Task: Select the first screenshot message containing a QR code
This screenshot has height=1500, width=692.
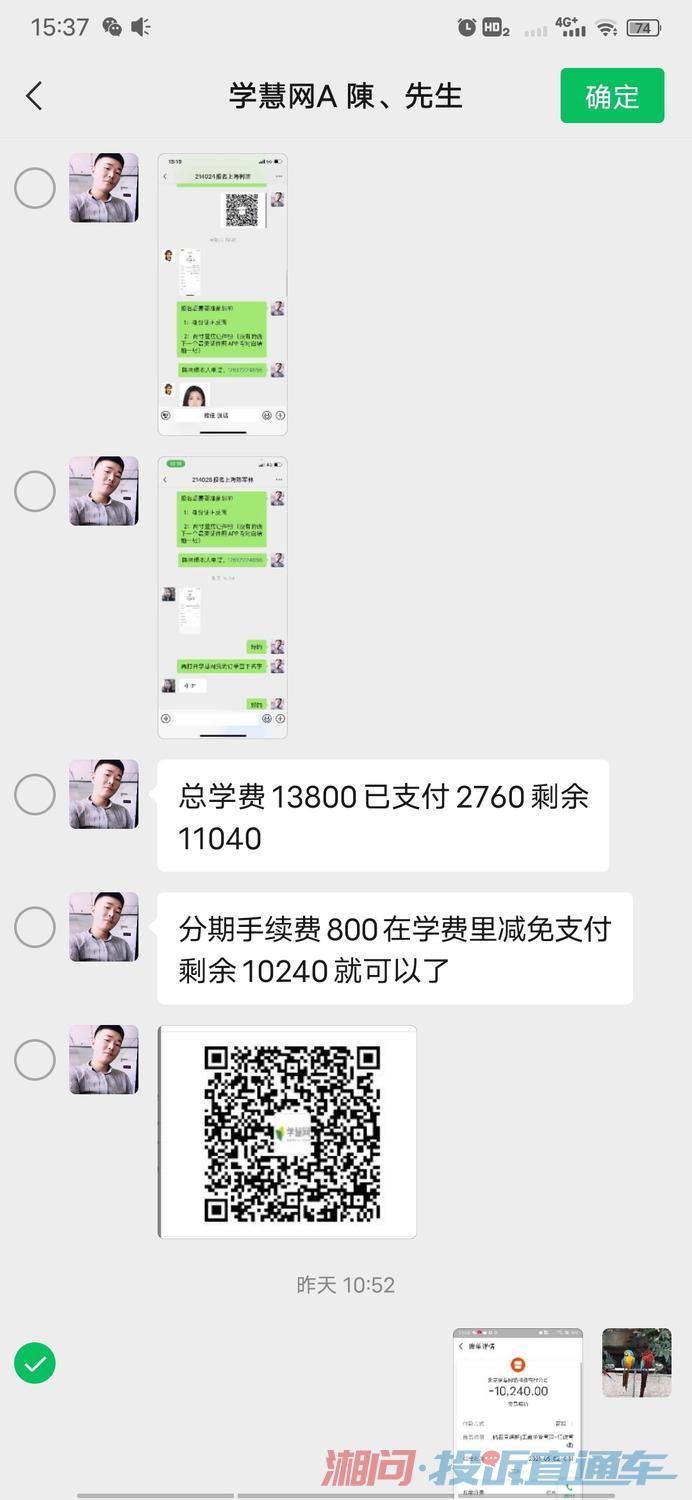Action: tap(35, 188)
